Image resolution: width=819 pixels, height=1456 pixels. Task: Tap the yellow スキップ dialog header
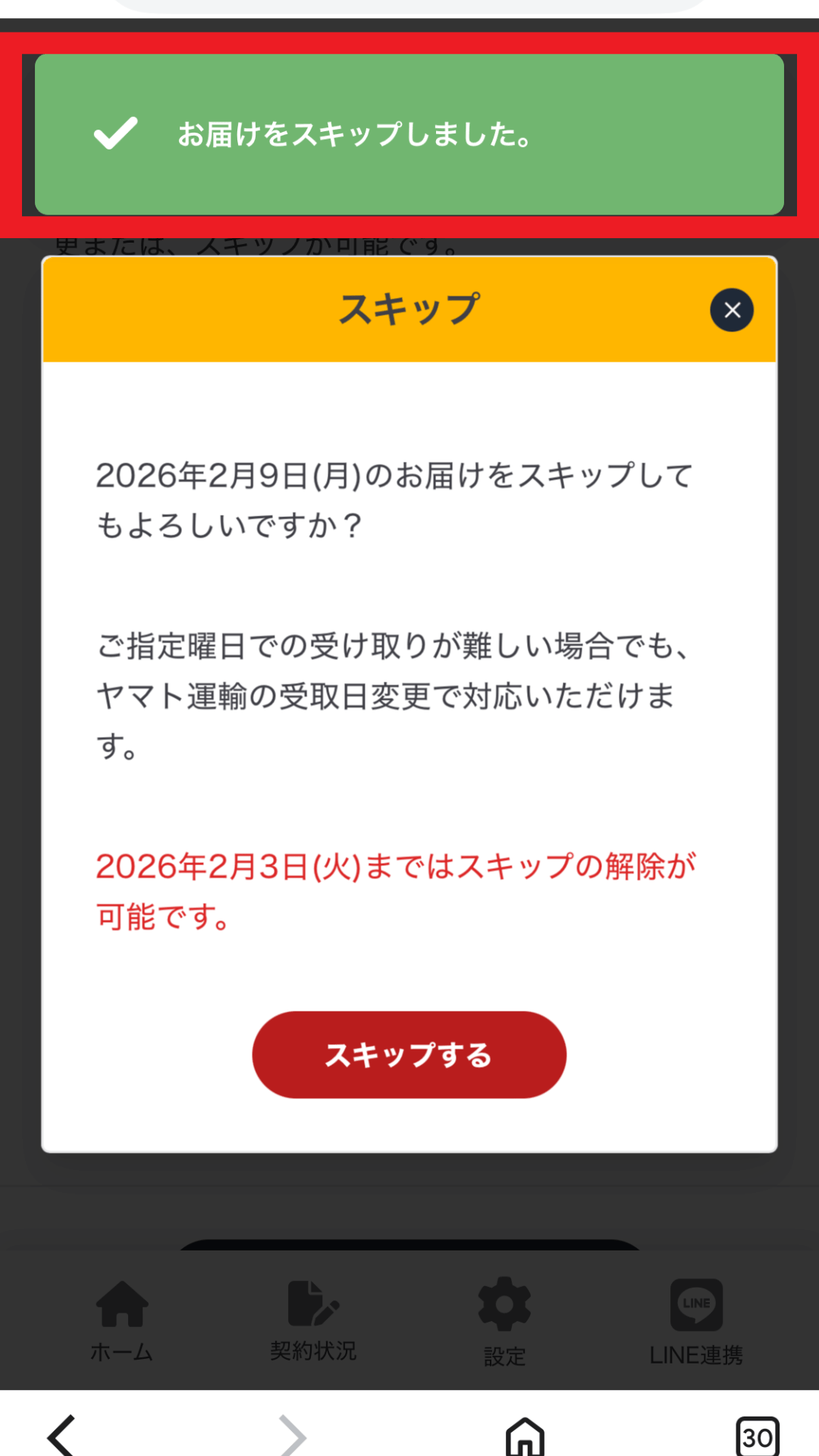click(409, 309)
